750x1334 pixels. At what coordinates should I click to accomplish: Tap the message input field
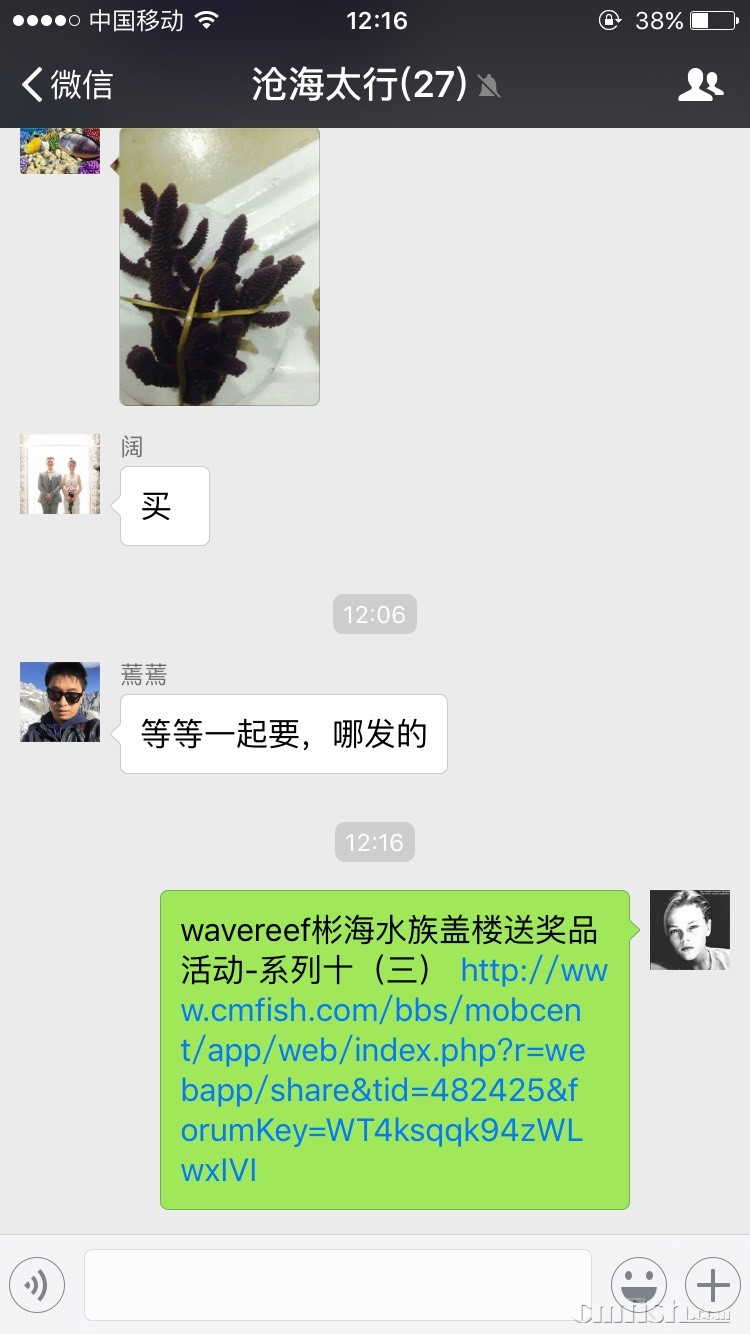coord(335,1284)
